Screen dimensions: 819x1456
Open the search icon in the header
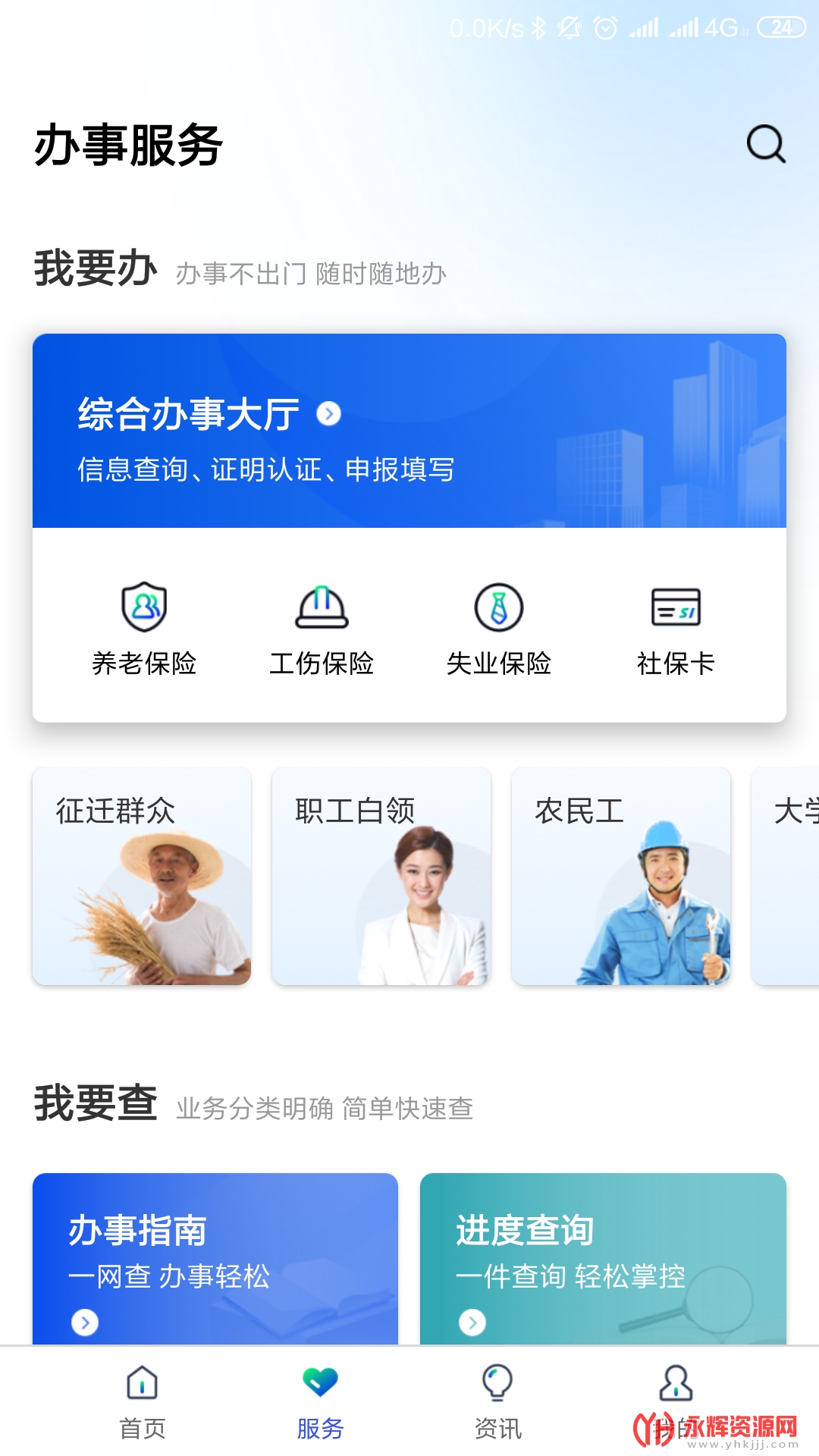pos(766,144)
